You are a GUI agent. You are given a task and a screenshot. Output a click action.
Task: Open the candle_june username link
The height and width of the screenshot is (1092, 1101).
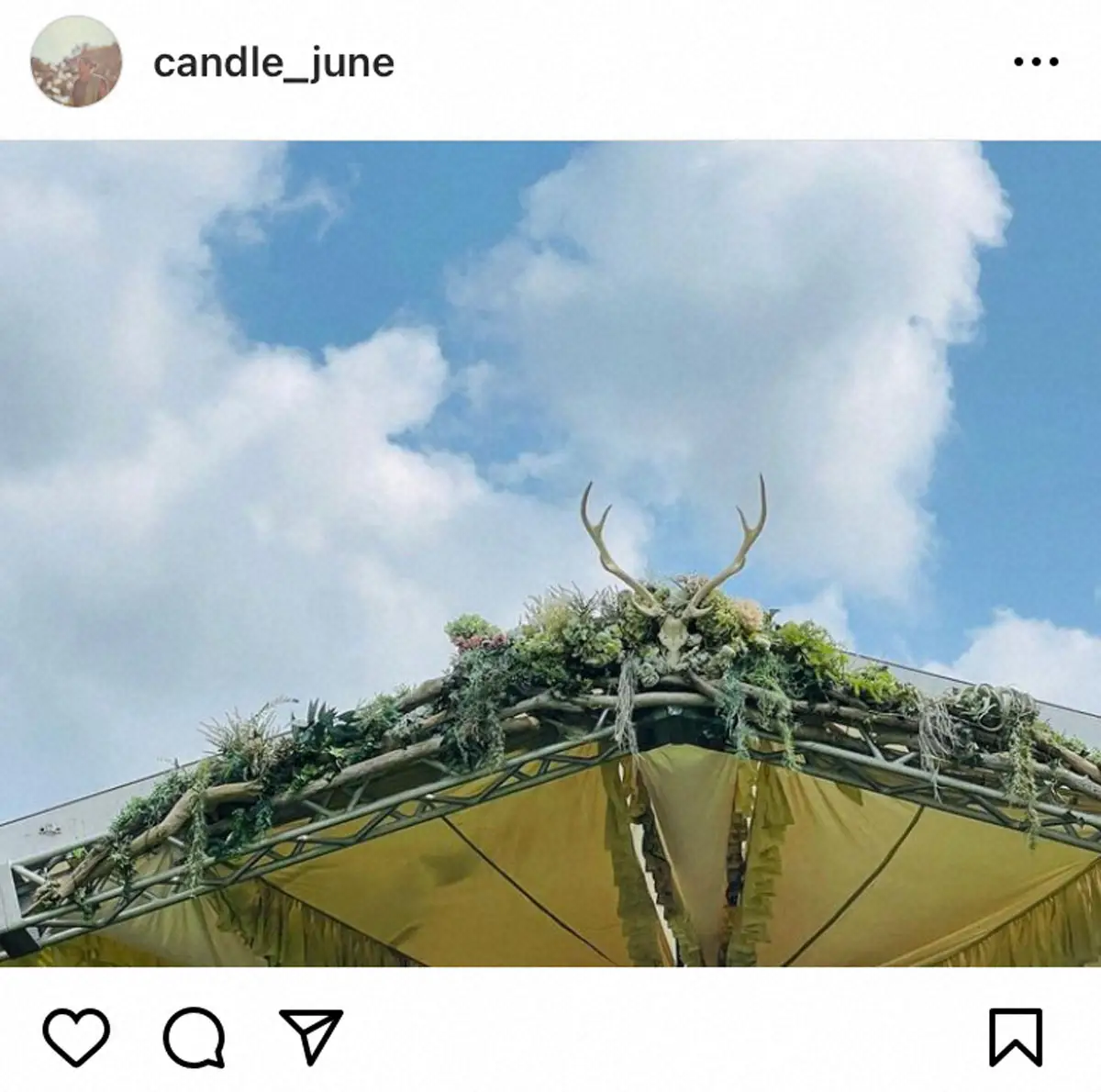273,63
